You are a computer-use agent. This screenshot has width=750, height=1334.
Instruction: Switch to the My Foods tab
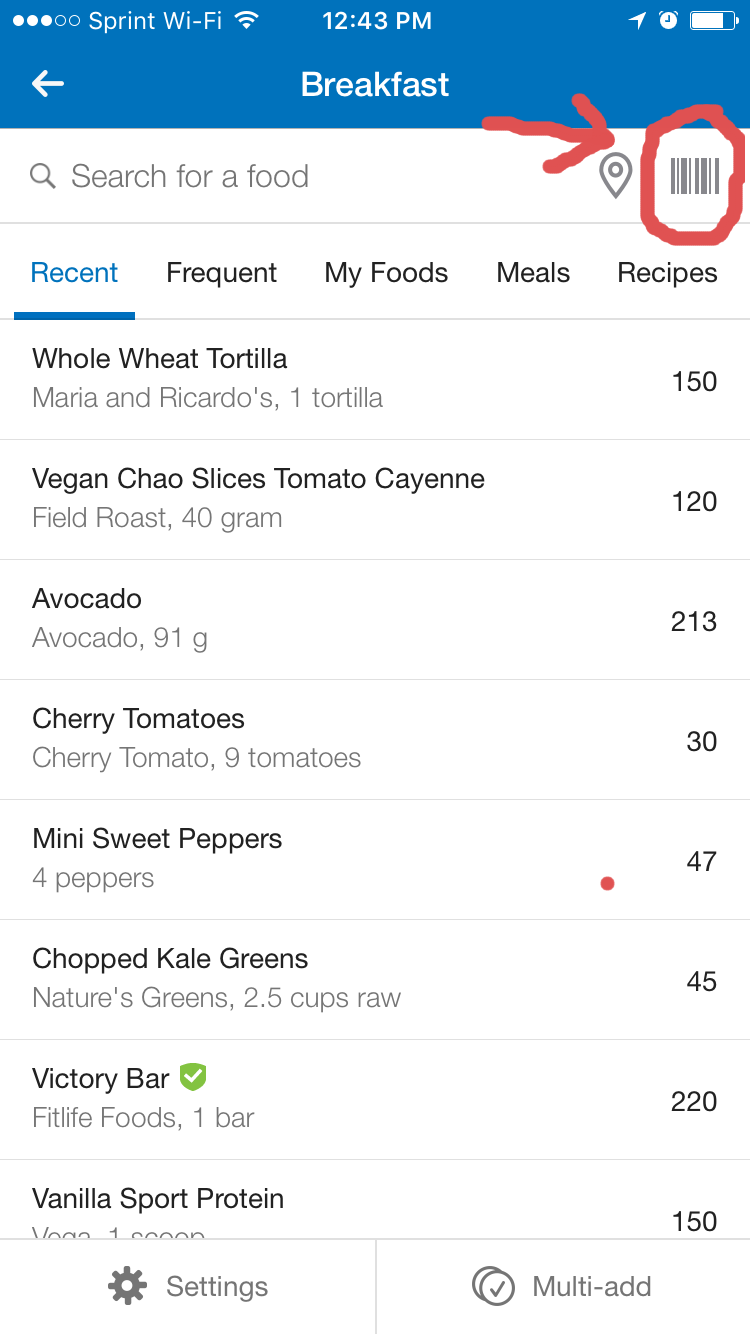[386, 273]
